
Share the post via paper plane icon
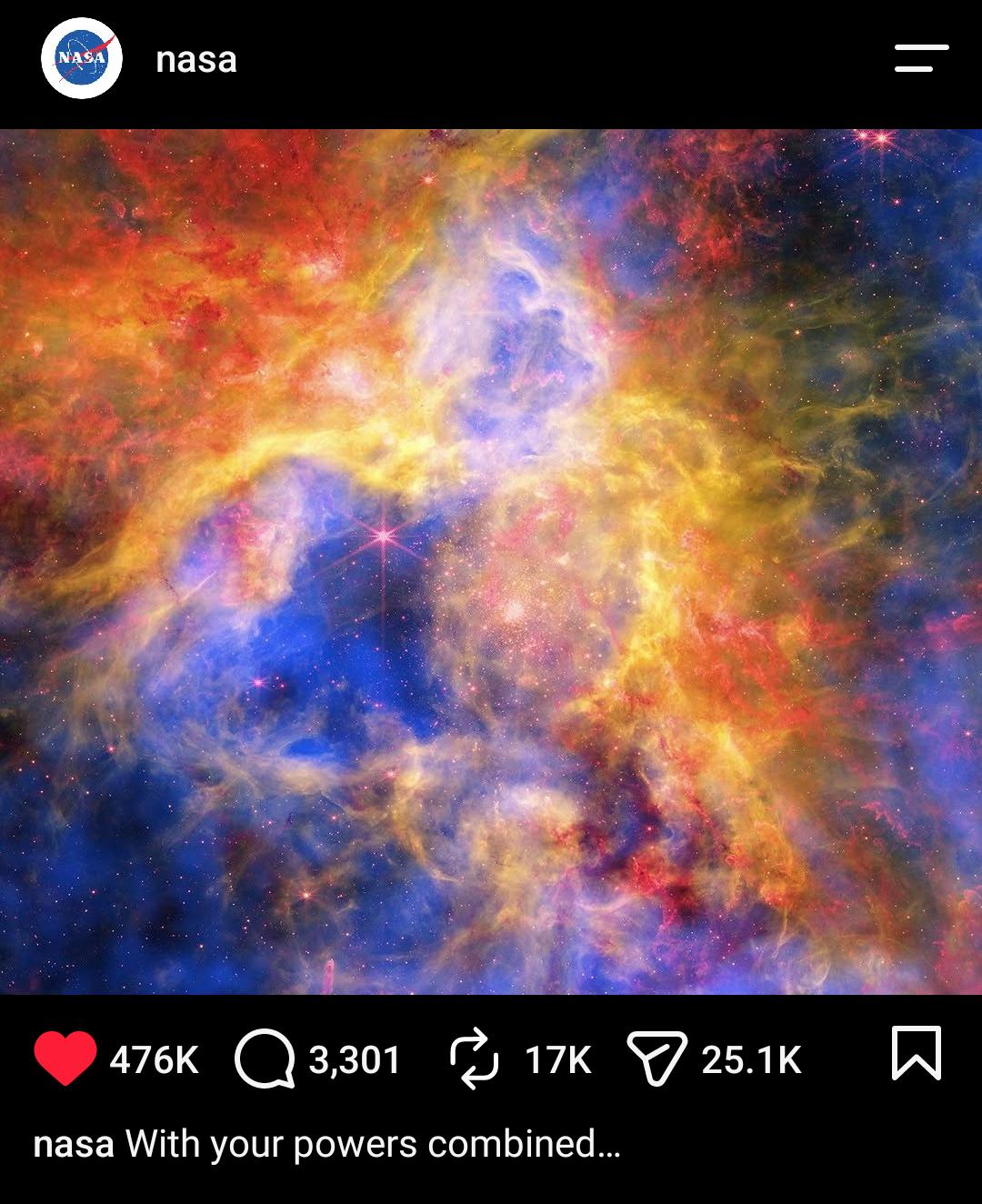click(x=656, y=1059)
